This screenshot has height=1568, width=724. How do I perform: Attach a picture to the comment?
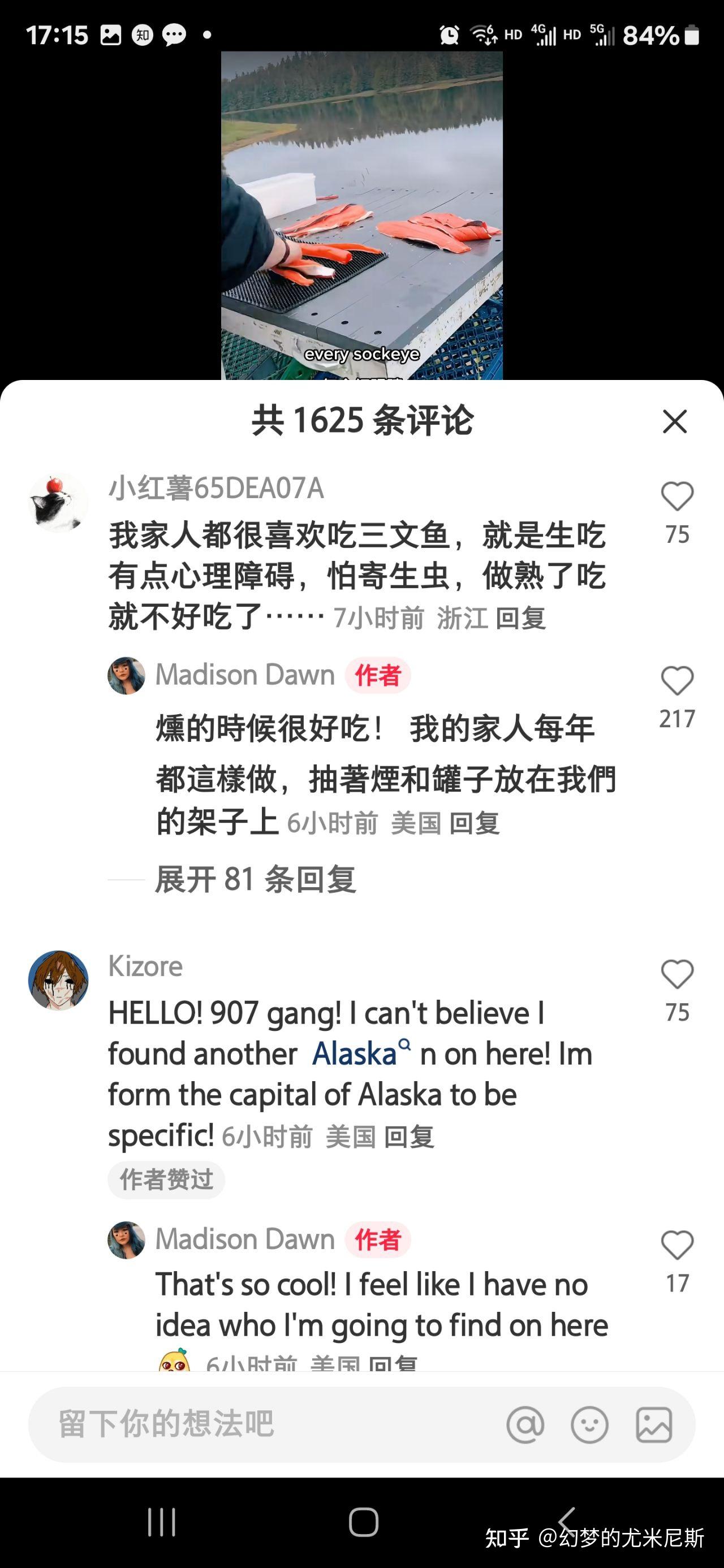tap(653, 1425)
